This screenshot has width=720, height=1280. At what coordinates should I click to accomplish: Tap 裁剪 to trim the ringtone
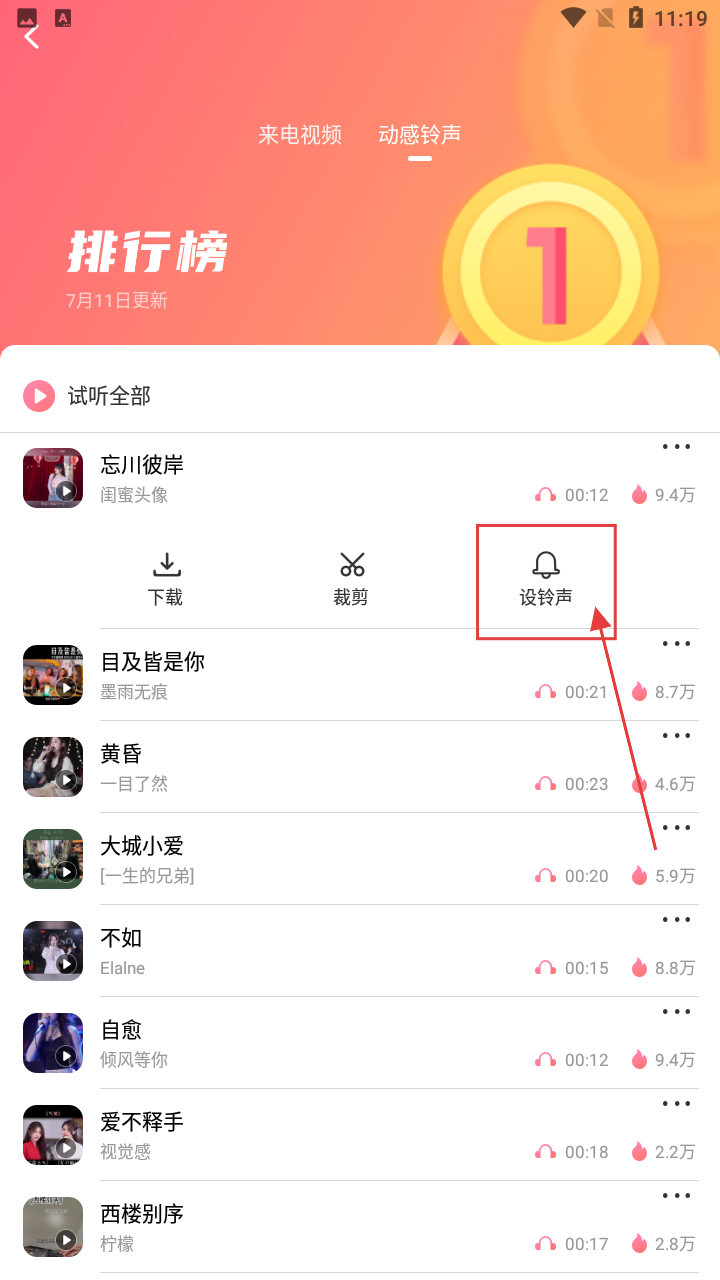pos(351,580)
